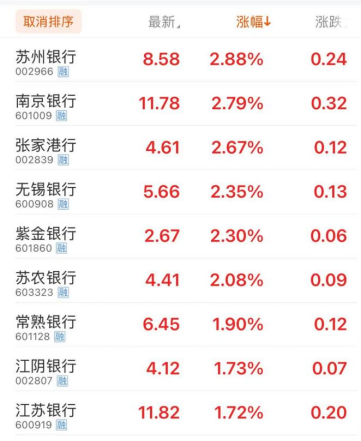Sort by 涨跌 column

point(331,22)
